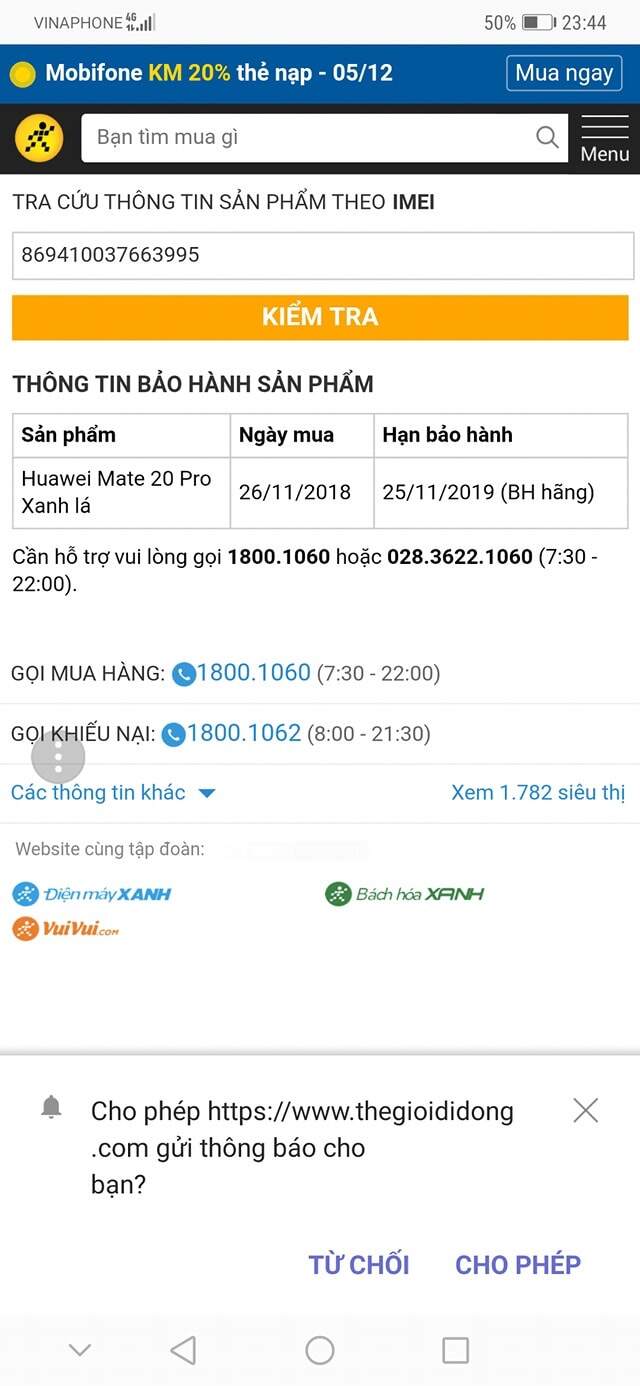Edit the IMEI number field
The width and height of the screenshot is (640, 1386).
pos(322,255)
